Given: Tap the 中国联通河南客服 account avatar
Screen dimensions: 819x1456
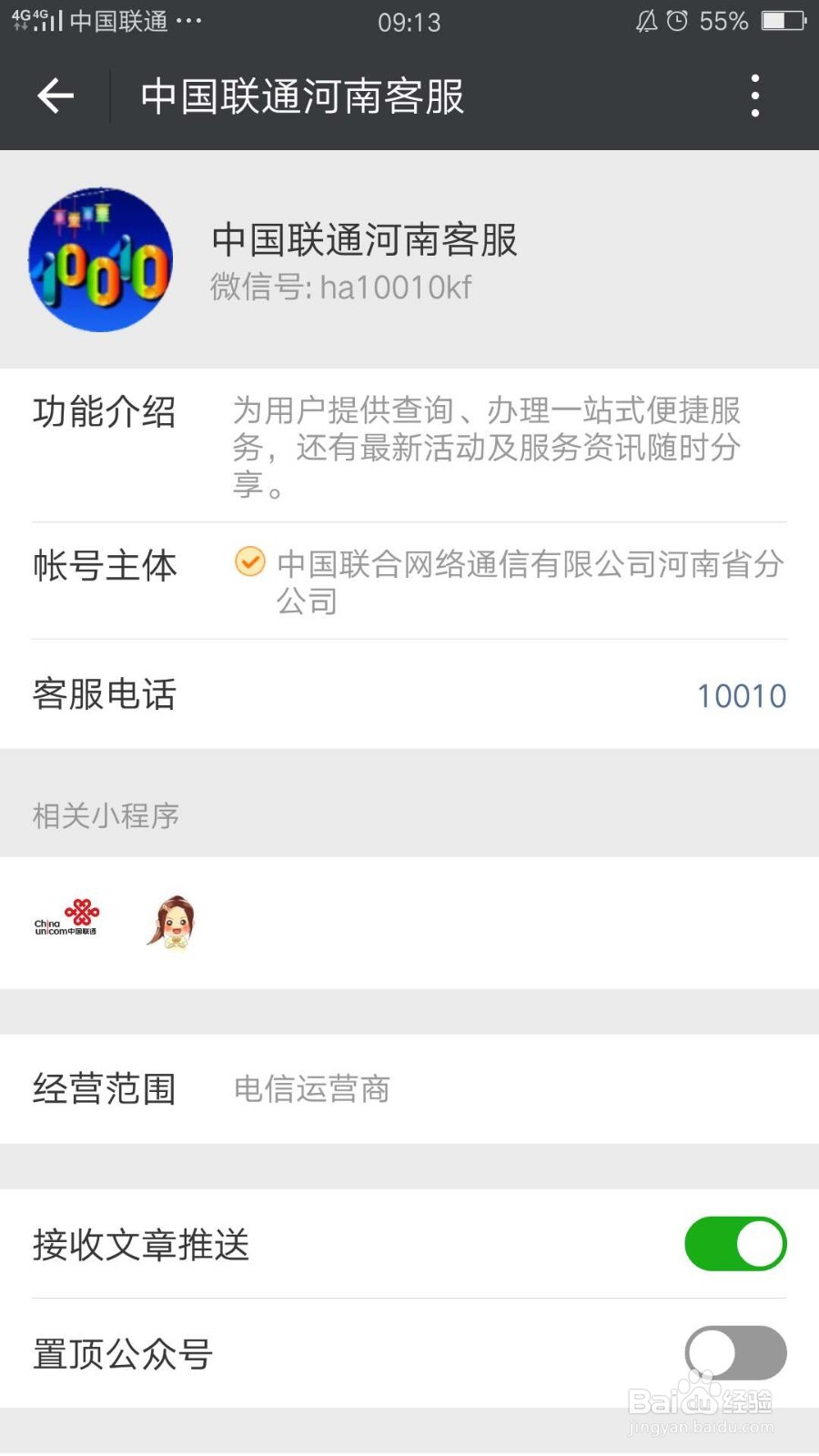Looking at the screenshot, I should (99, 260).
